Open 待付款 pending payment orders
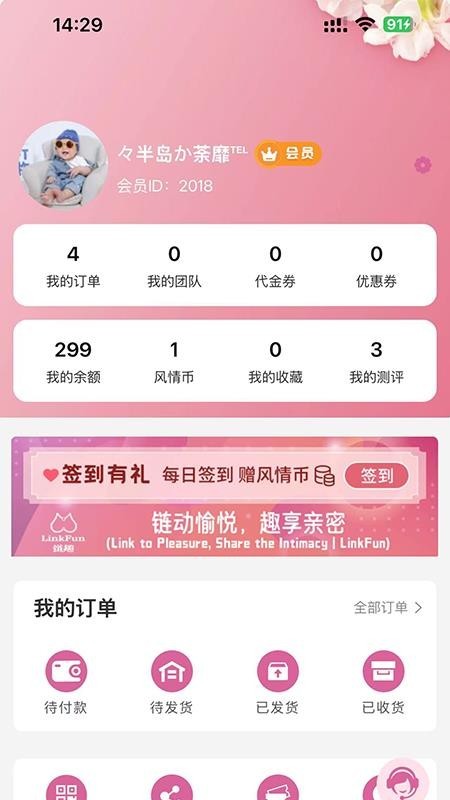Image resolution: width=450 pixels, height=800 pixels. (x=66, y=683)
